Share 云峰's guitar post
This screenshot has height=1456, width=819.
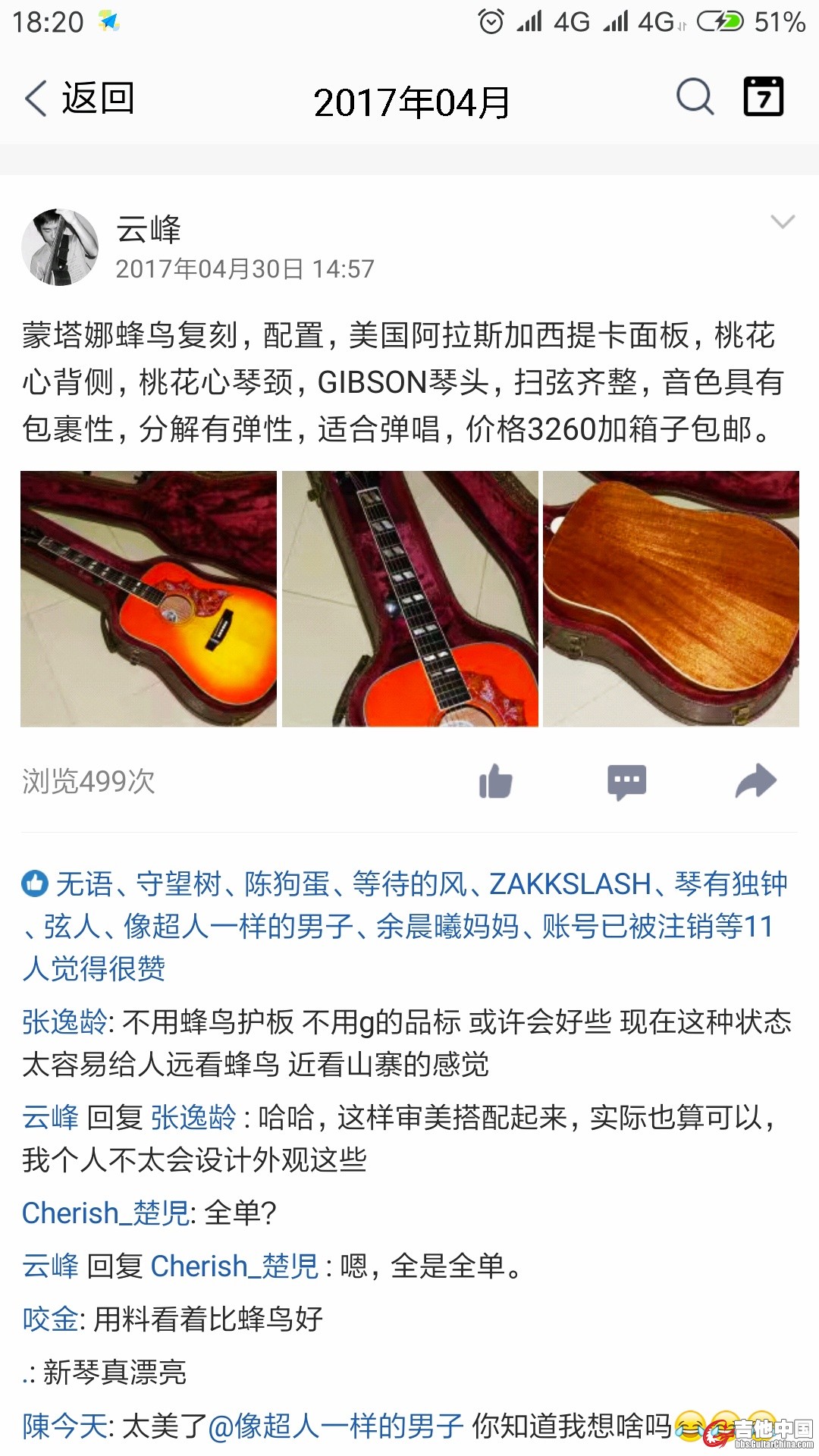[755, 781]
